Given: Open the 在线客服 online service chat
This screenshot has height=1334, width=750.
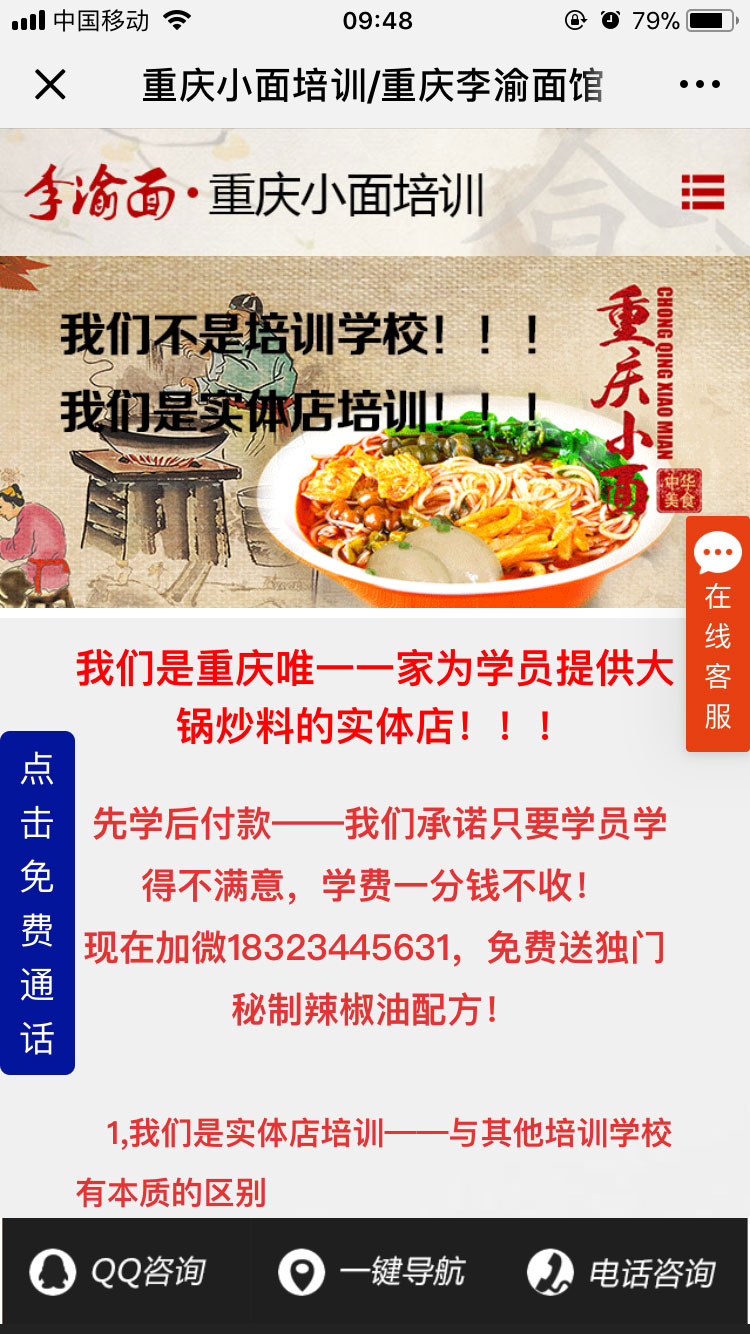Looking at the screenshot, I should 717,634.
